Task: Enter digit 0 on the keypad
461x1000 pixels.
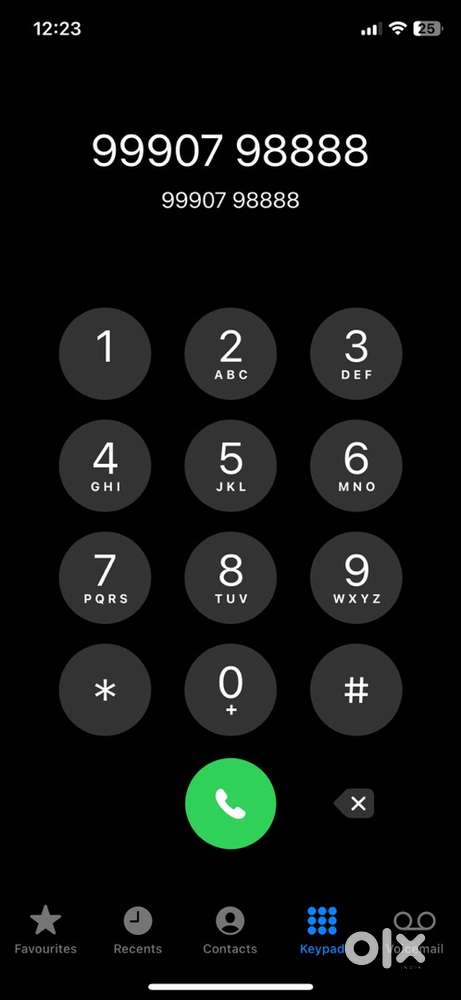Action: 230,689
